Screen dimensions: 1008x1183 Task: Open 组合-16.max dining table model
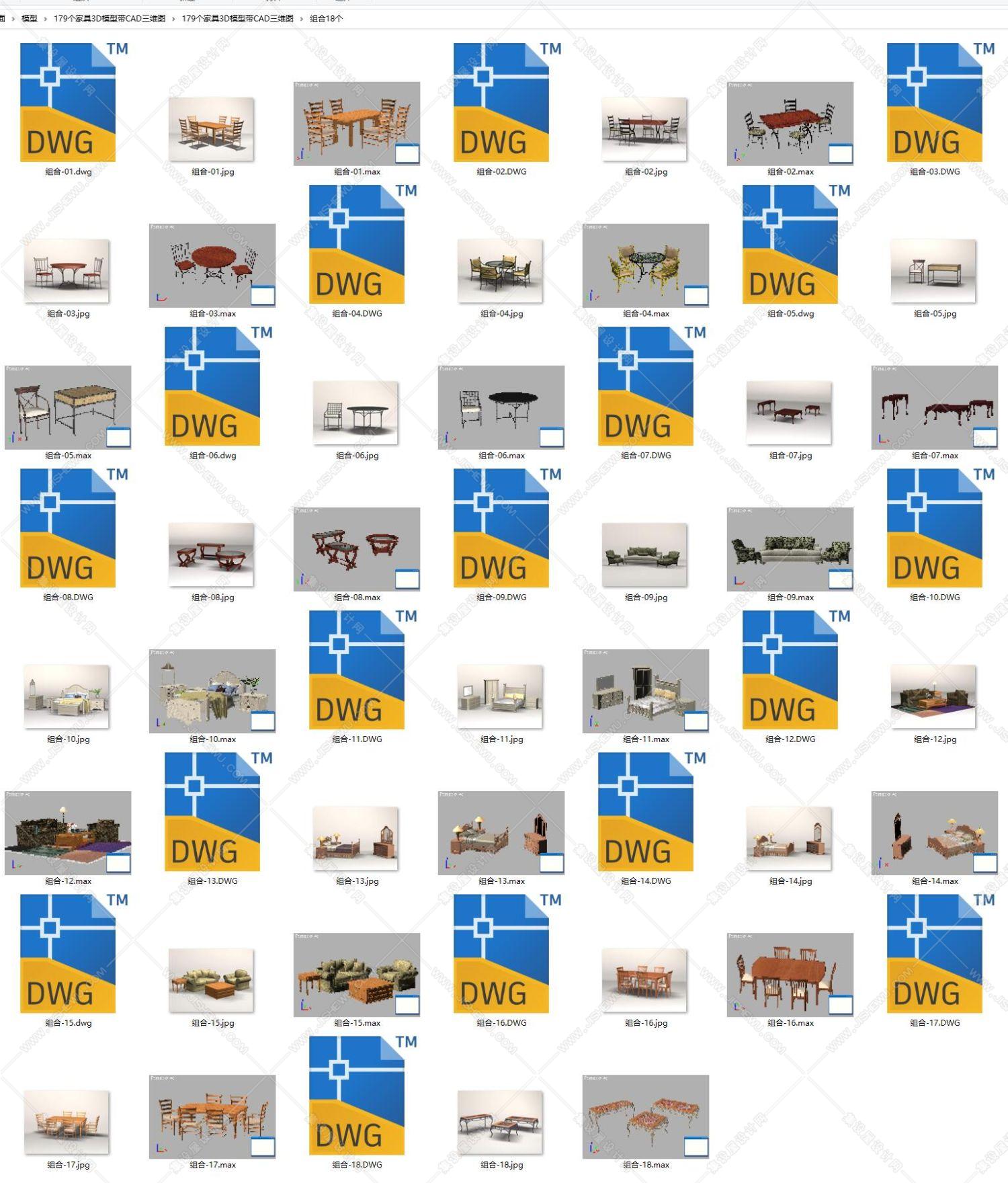point(790,975)
